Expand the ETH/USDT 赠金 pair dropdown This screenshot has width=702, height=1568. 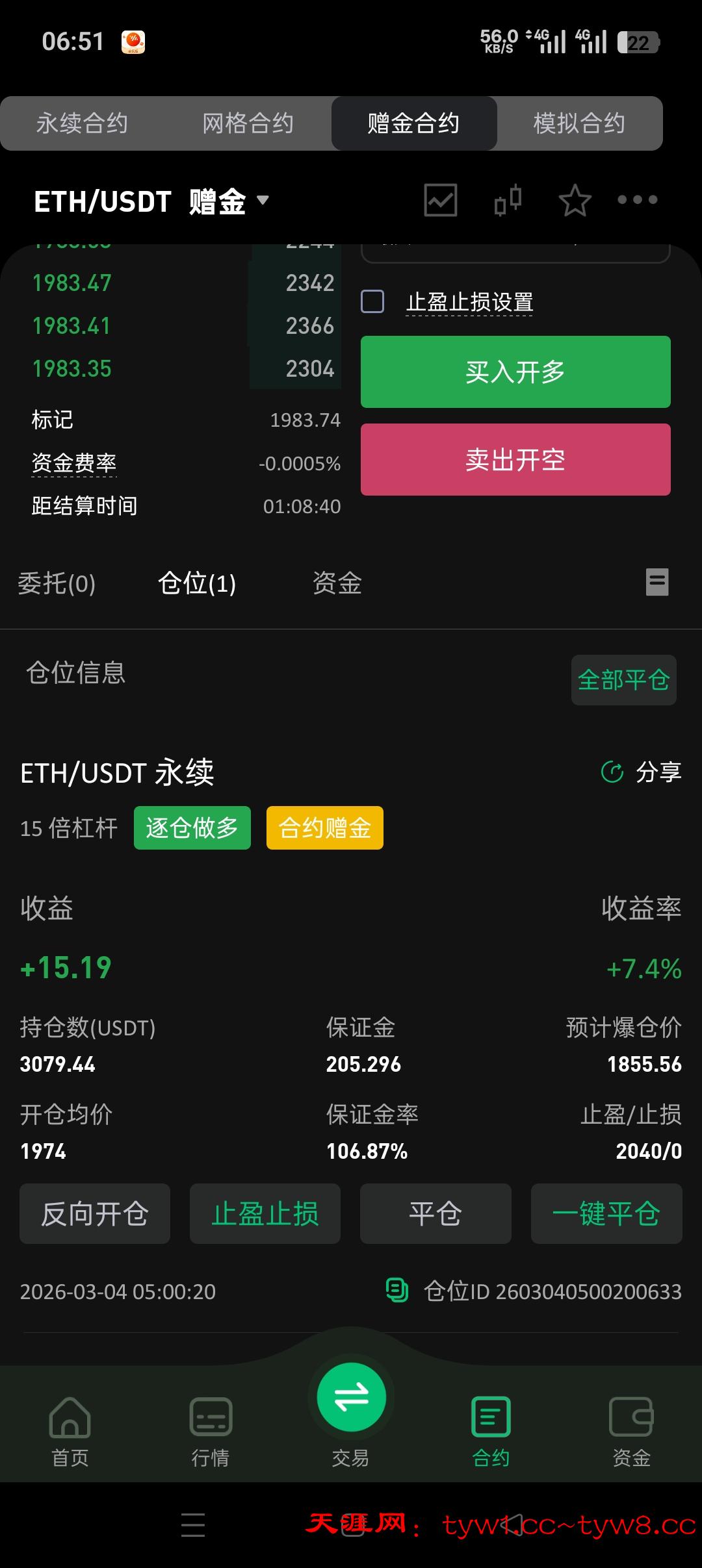click(x=263, y=202)
